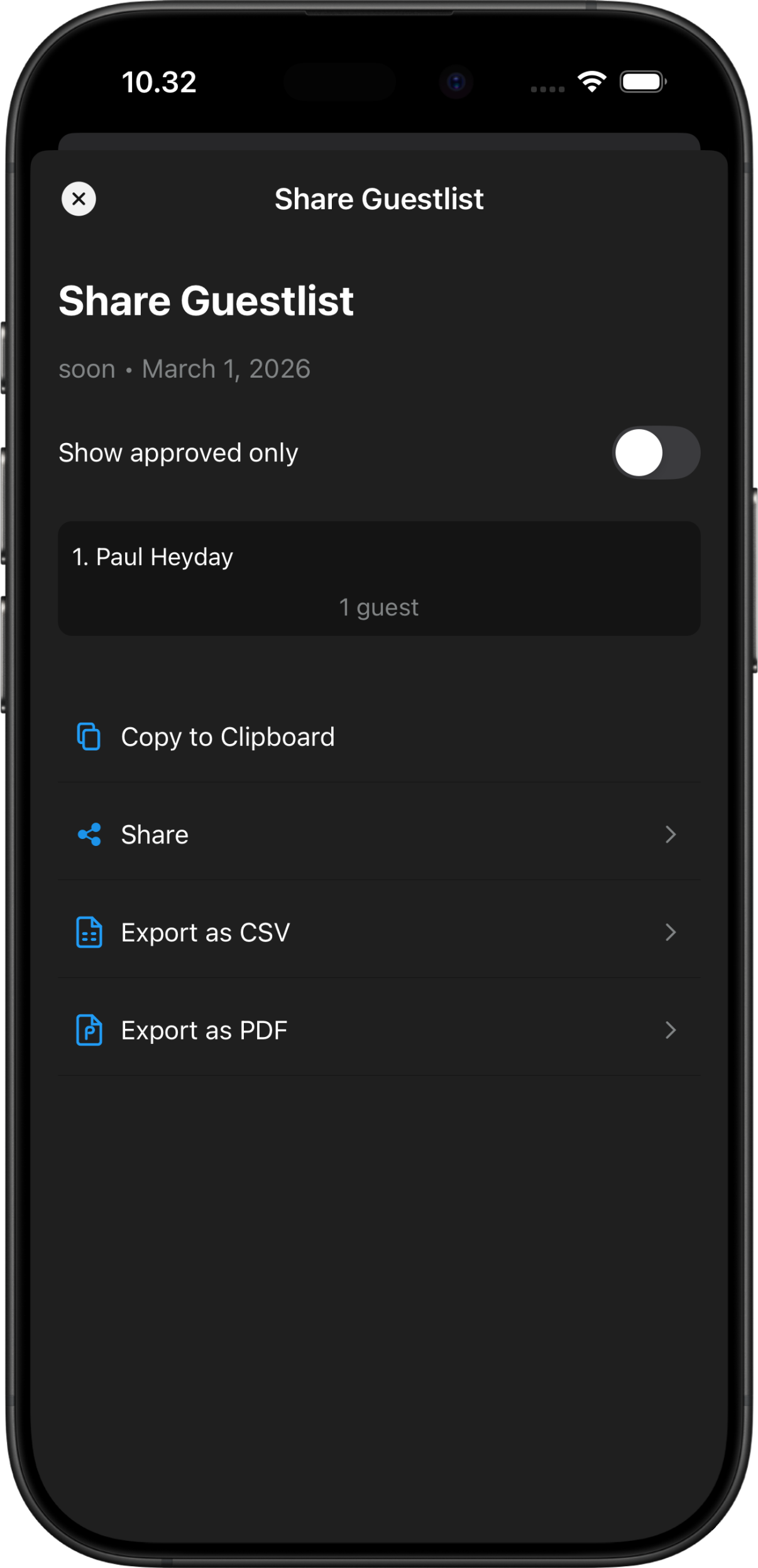Click the CSV file icon
The width and height of the screenshot is (758, 1568).
(89, 933)
